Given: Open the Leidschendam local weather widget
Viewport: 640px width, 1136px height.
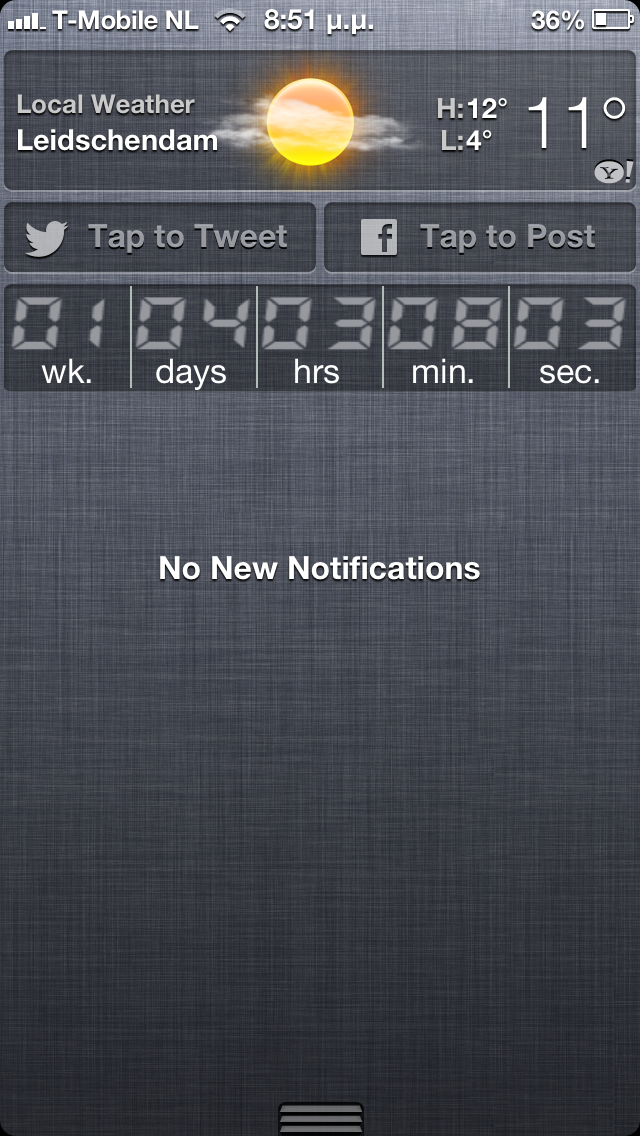Looking at the screenshot, I should click(320, 122).
